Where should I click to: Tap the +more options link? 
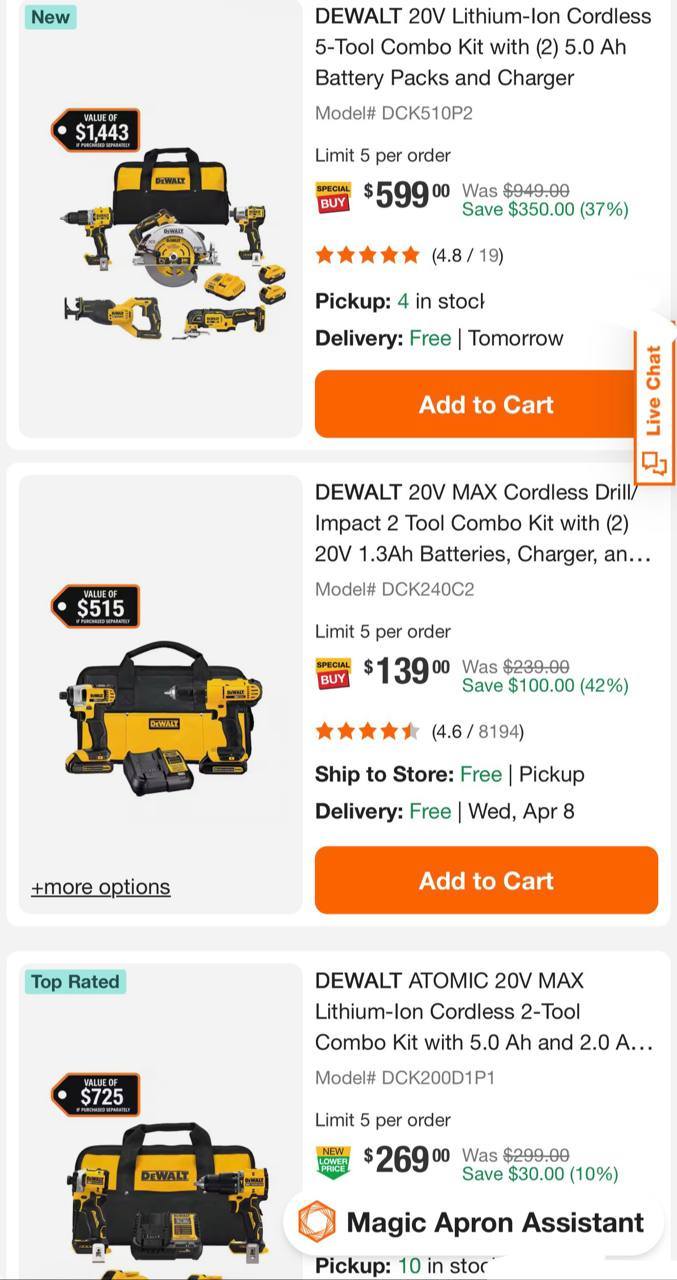[x=100, y=887]
